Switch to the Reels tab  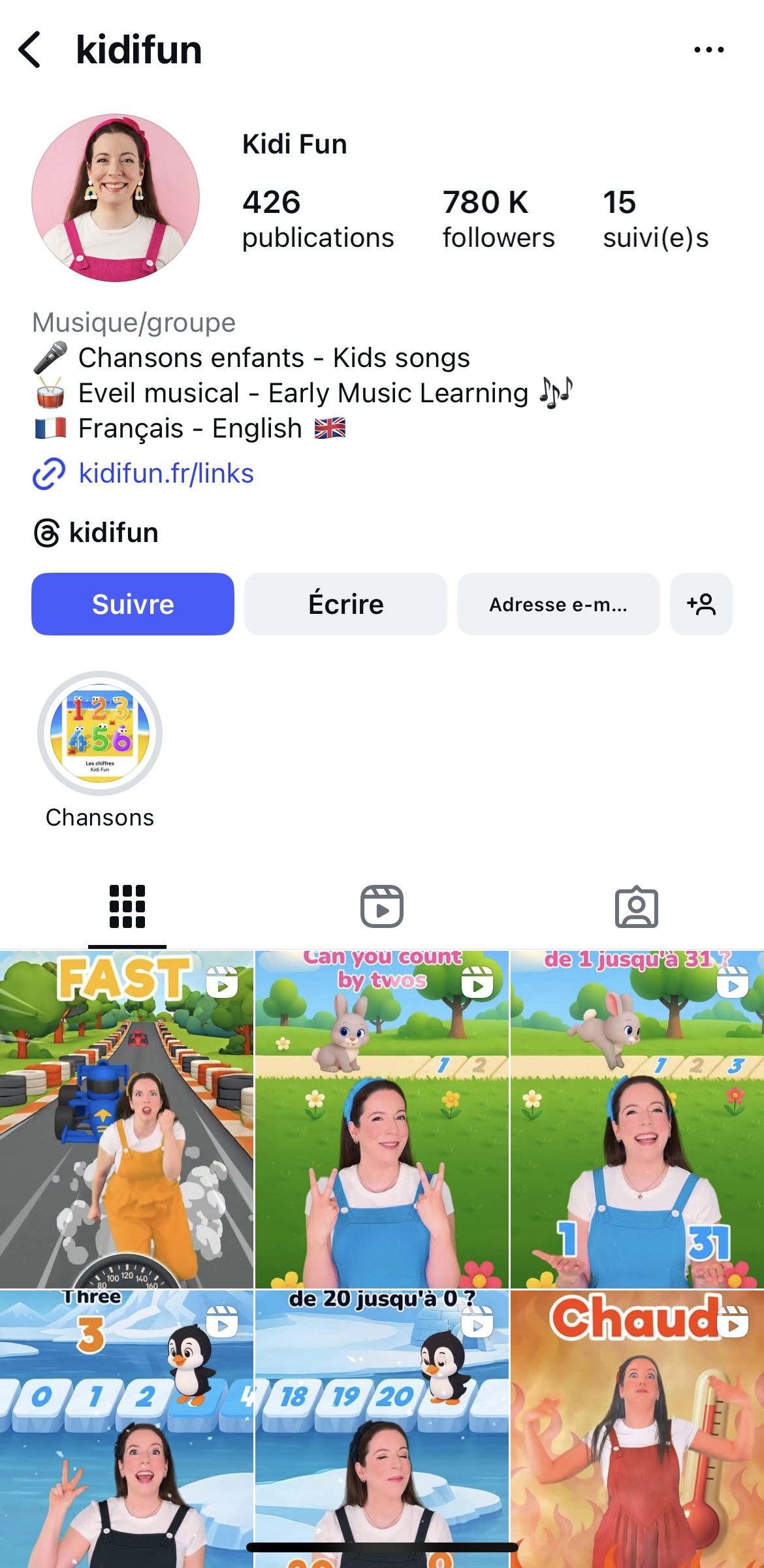click(382, 906)
